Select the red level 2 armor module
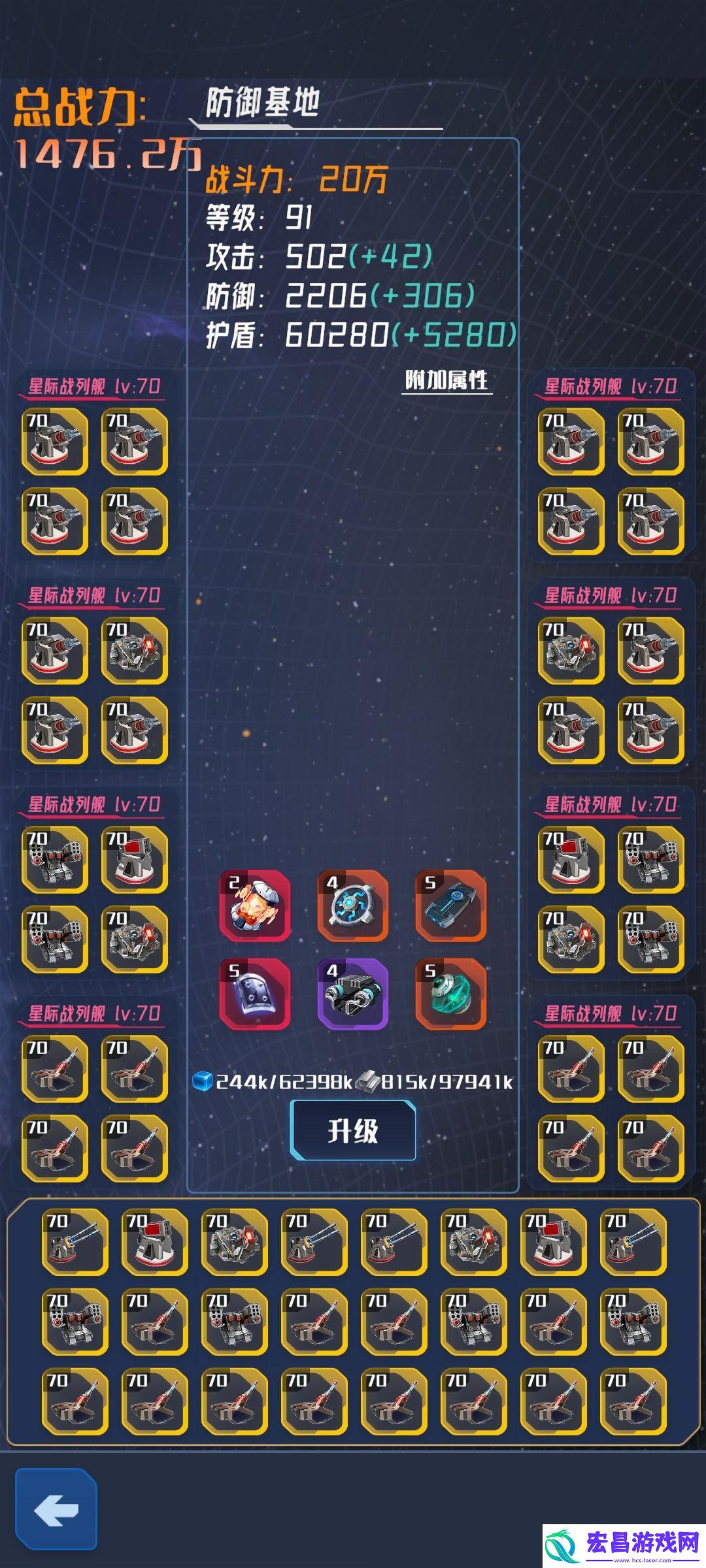This screenshot has width=706, height=1568. pos(255,906)
